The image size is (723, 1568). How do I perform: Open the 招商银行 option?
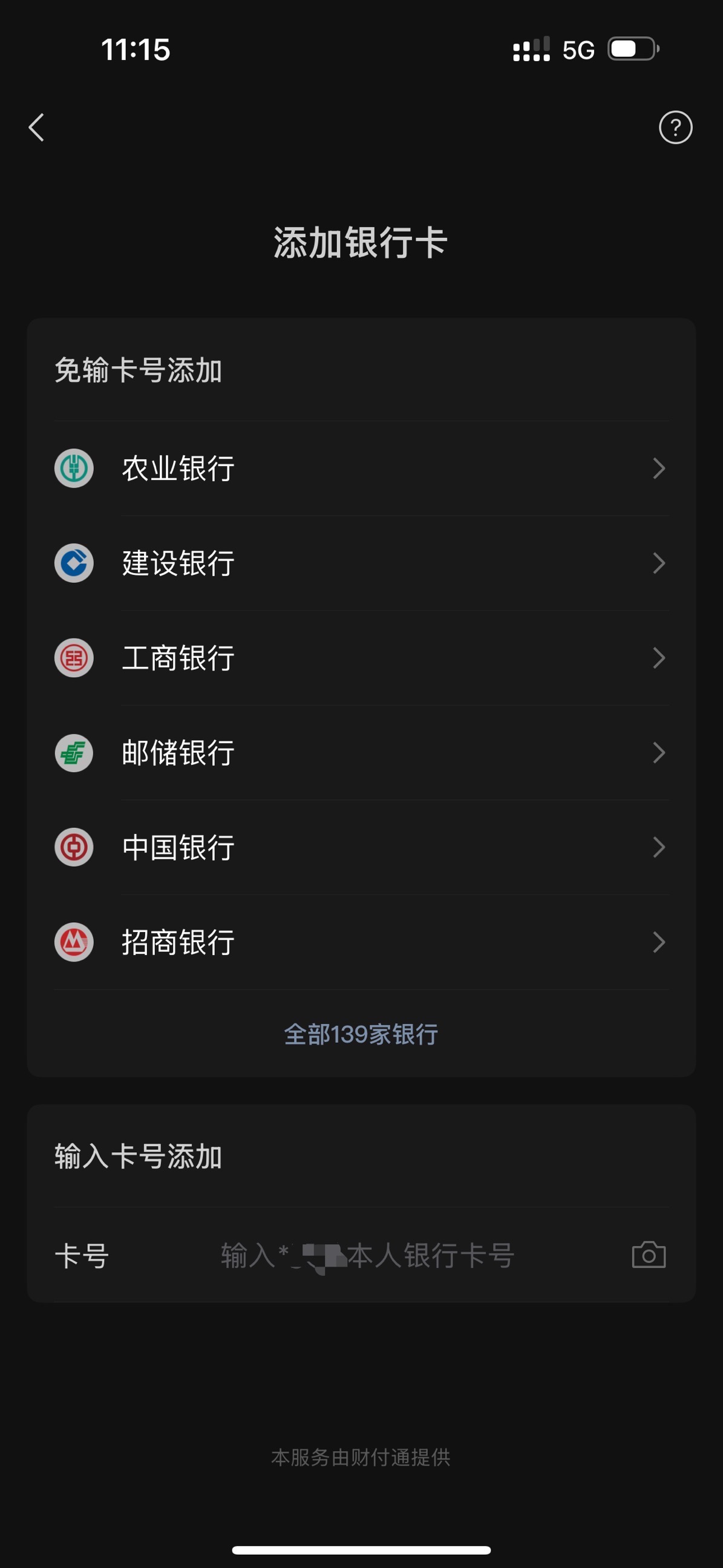(362, 942)
